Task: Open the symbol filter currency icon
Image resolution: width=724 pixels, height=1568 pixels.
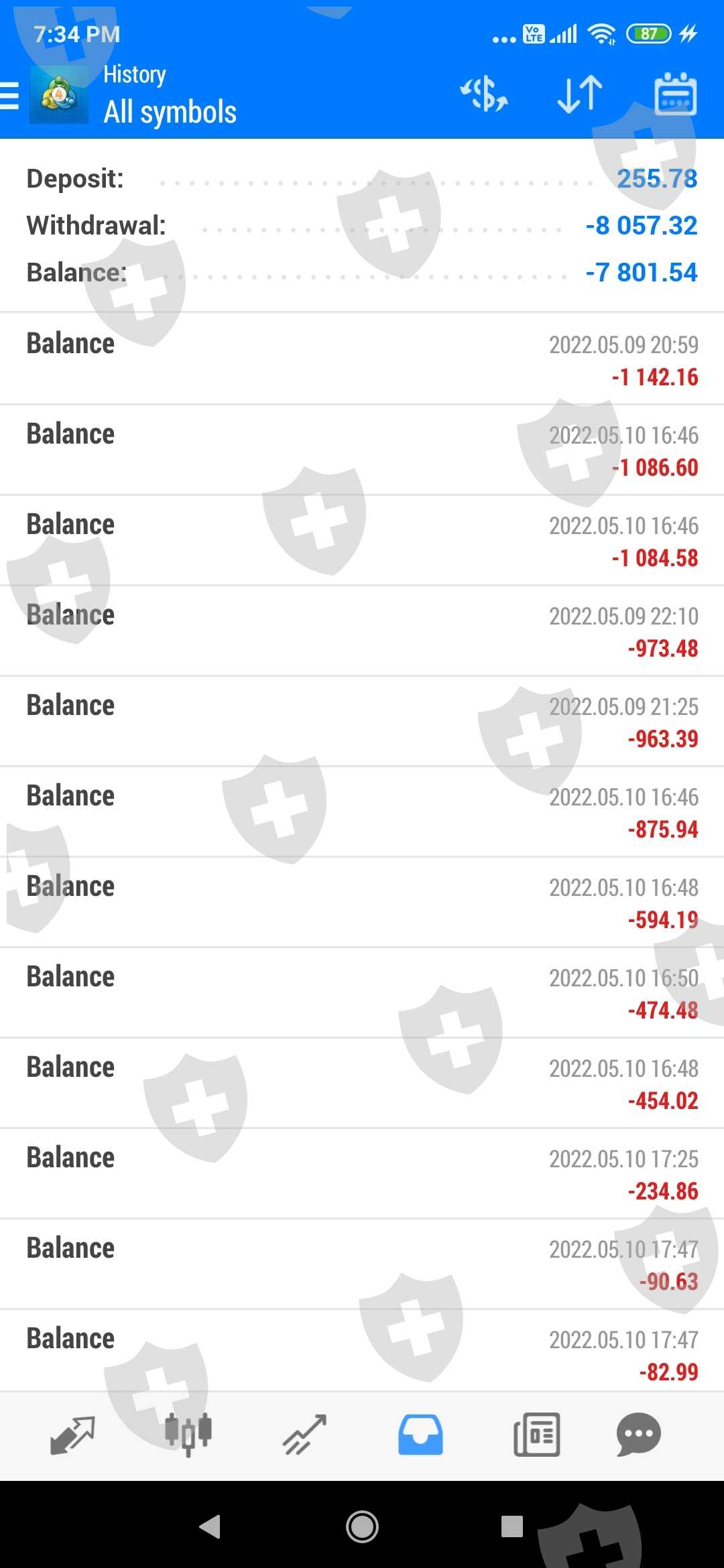Action: (483, 94)
